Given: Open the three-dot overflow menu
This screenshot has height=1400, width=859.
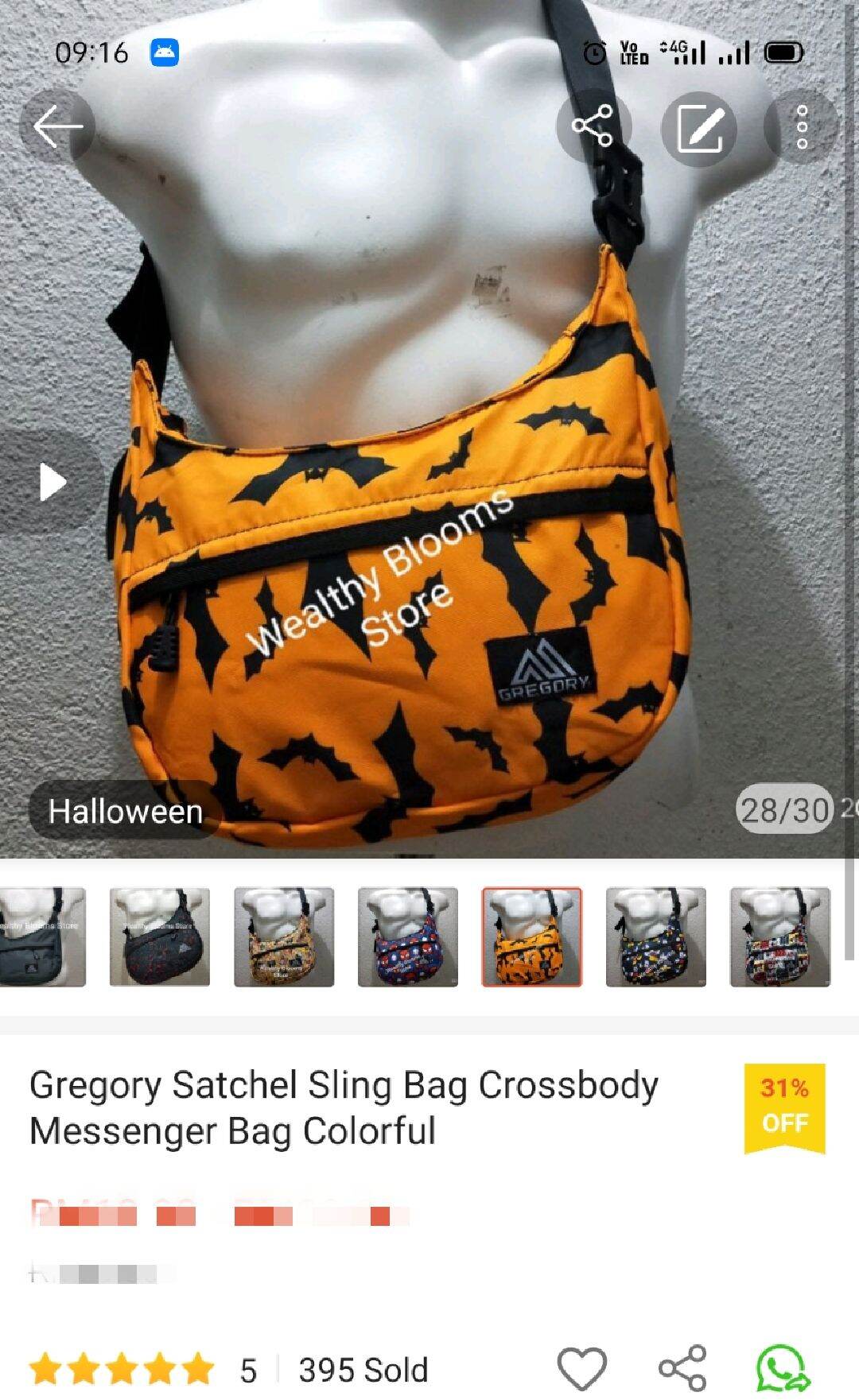Looking at the screenshot, I should coord(802,127).
